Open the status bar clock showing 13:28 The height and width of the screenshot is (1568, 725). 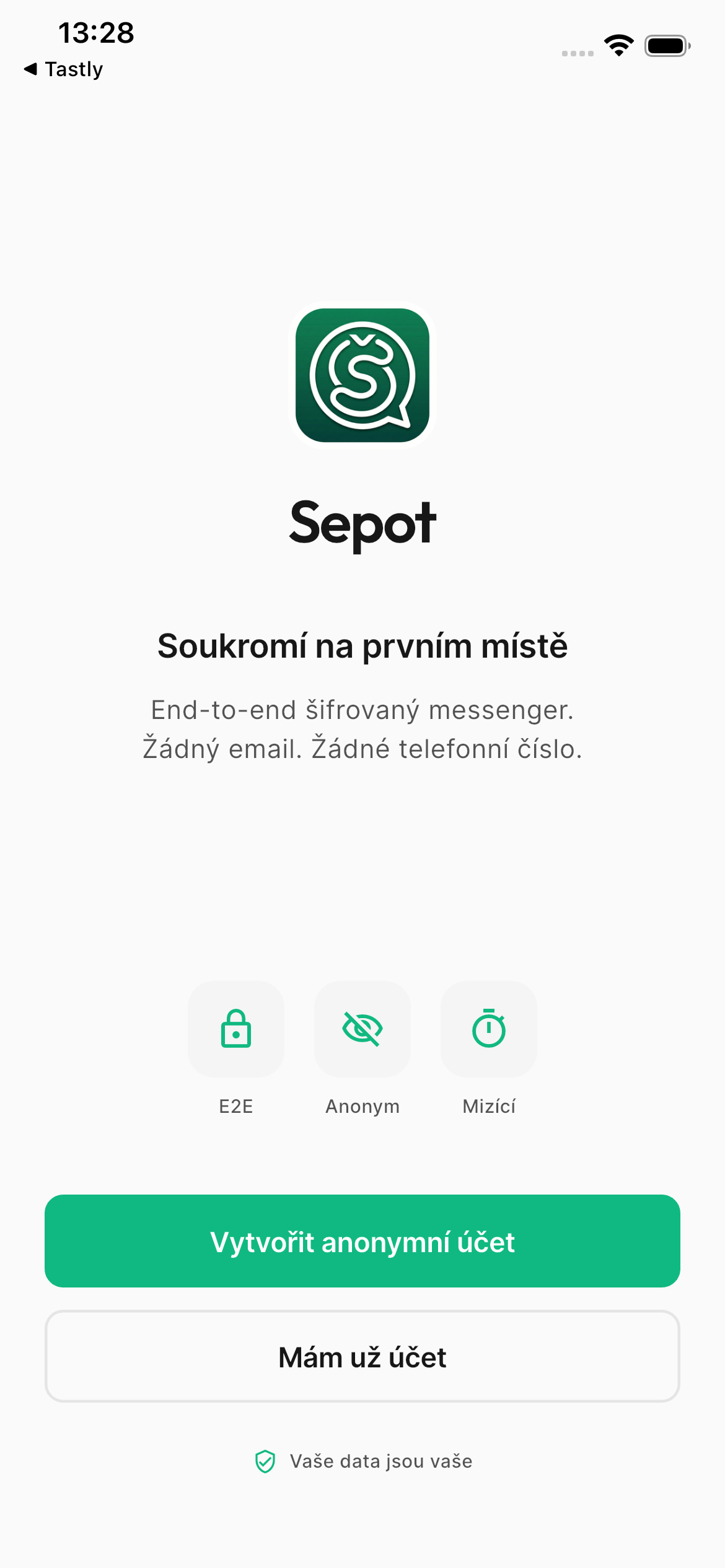tap(96, 33)
